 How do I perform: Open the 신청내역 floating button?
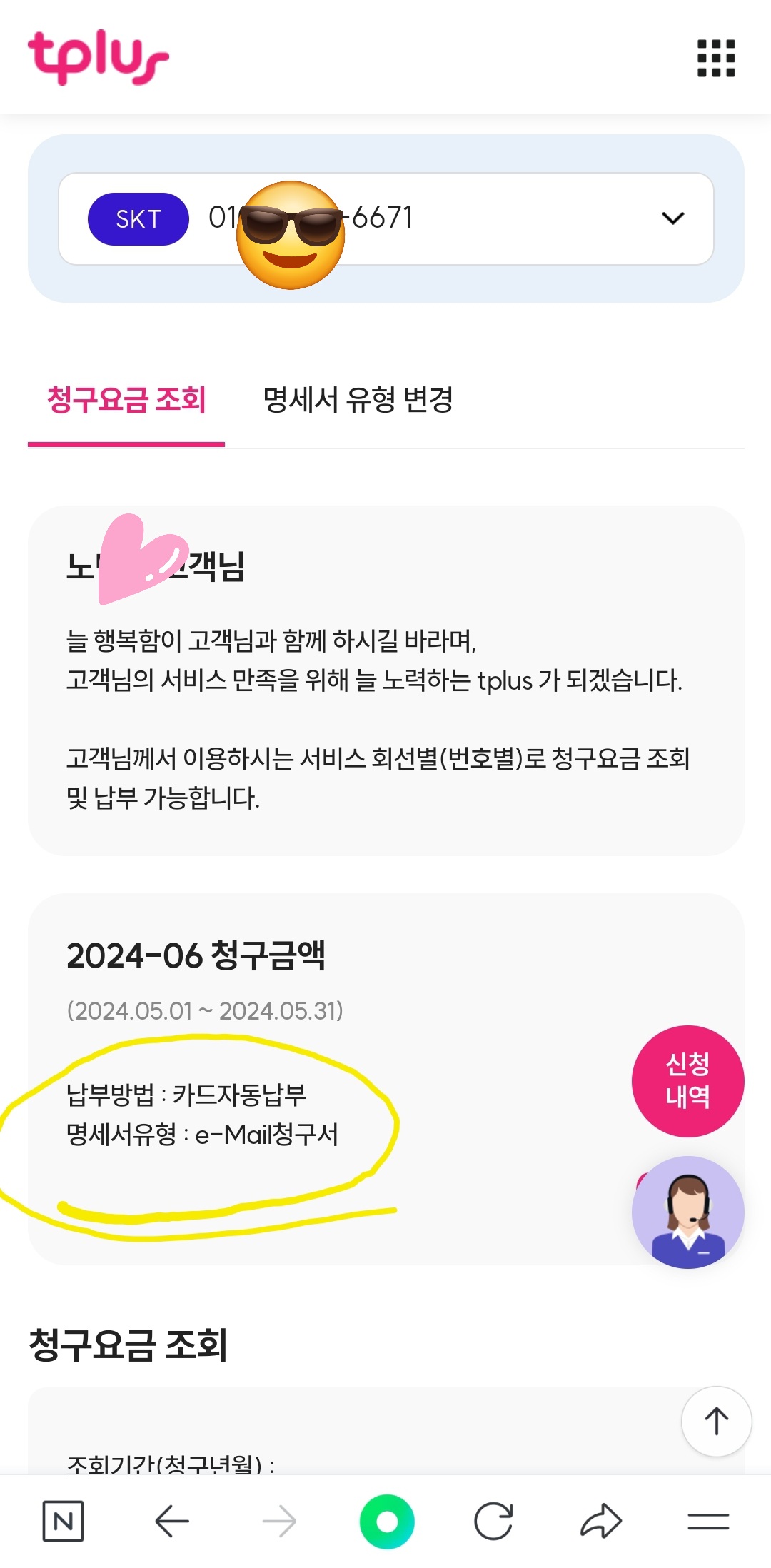pyautogui.click(x=687, y=1081)
